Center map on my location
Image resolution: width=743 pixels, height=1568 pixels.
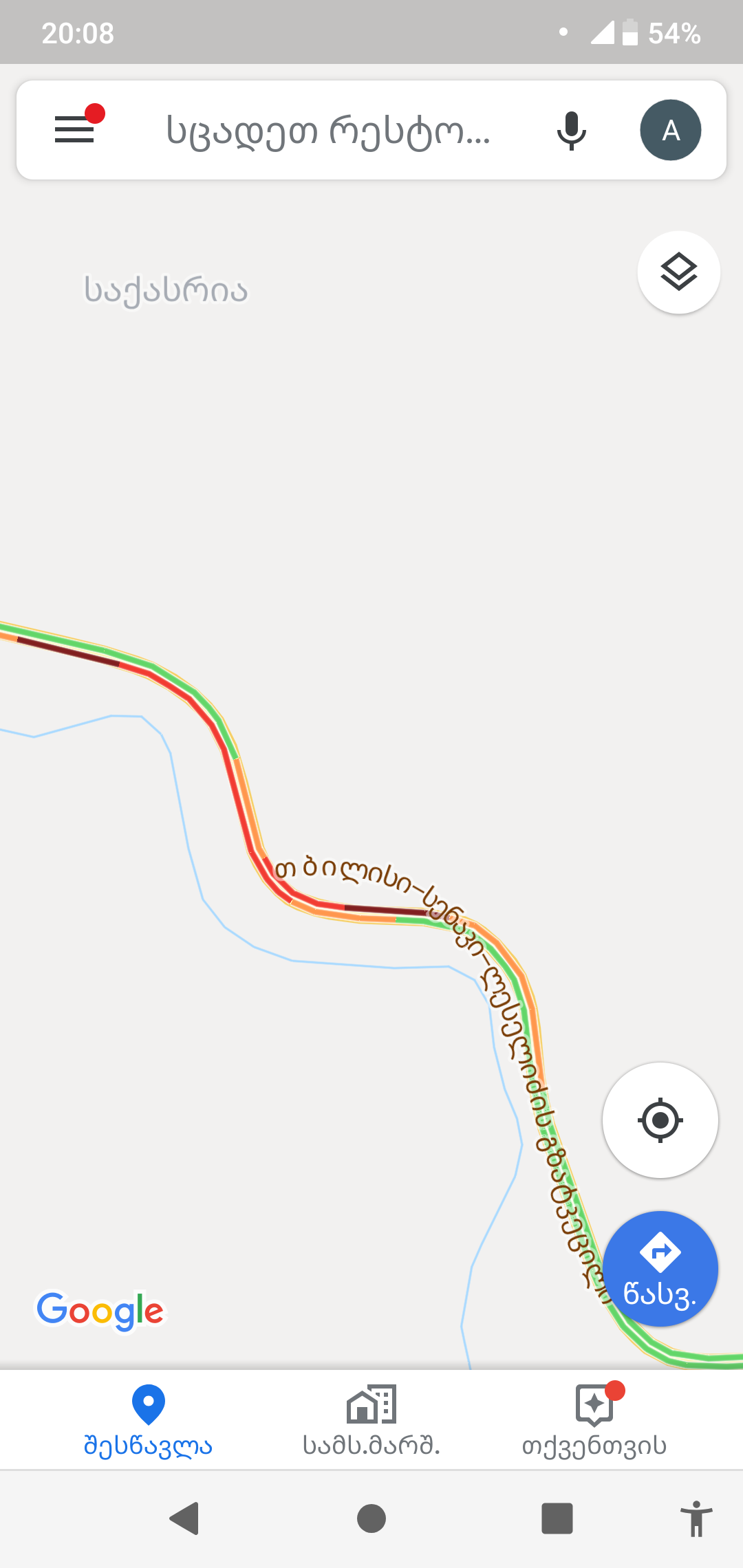tap(660, 1120)
